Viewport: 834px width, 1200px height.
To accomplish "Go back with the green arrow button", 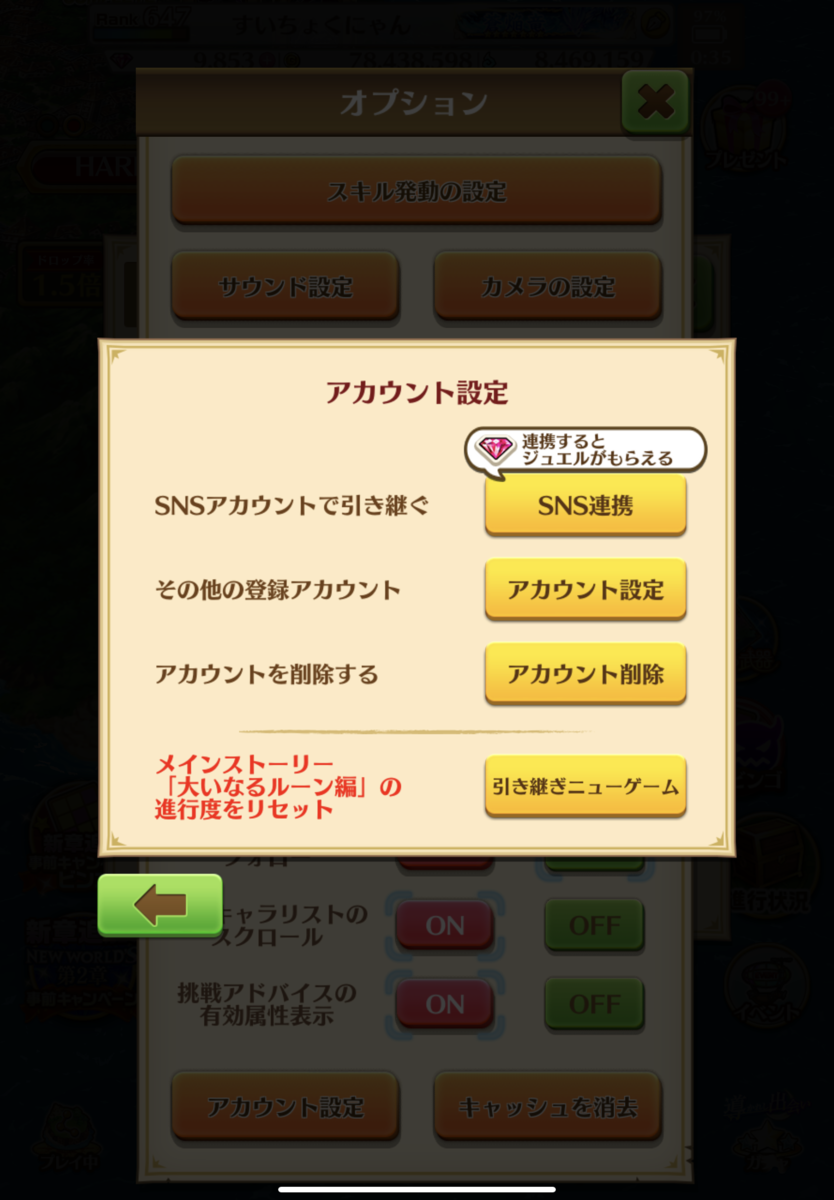I will [x=160, y=905].
